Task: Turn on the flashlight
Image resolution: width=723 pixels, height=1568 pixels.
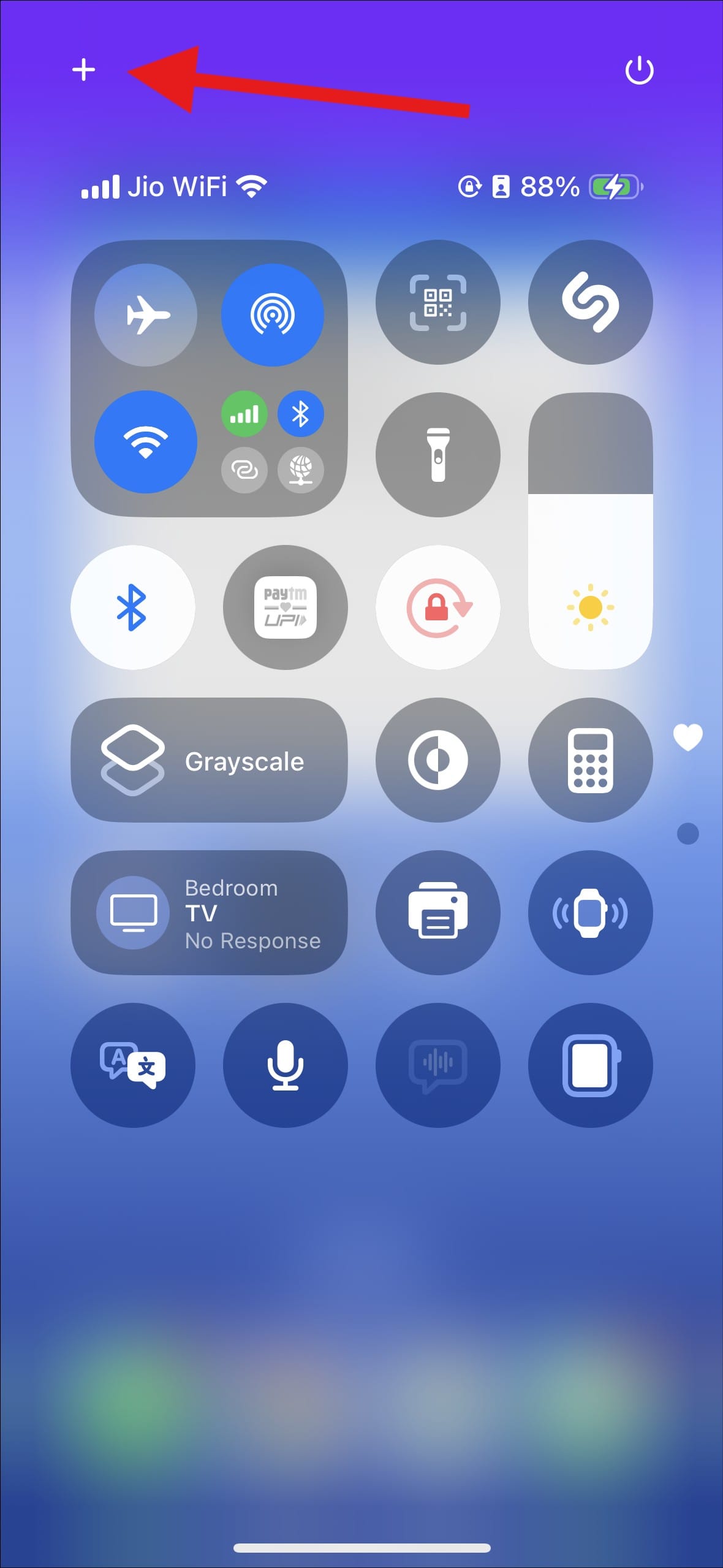Action: [437, 455]
